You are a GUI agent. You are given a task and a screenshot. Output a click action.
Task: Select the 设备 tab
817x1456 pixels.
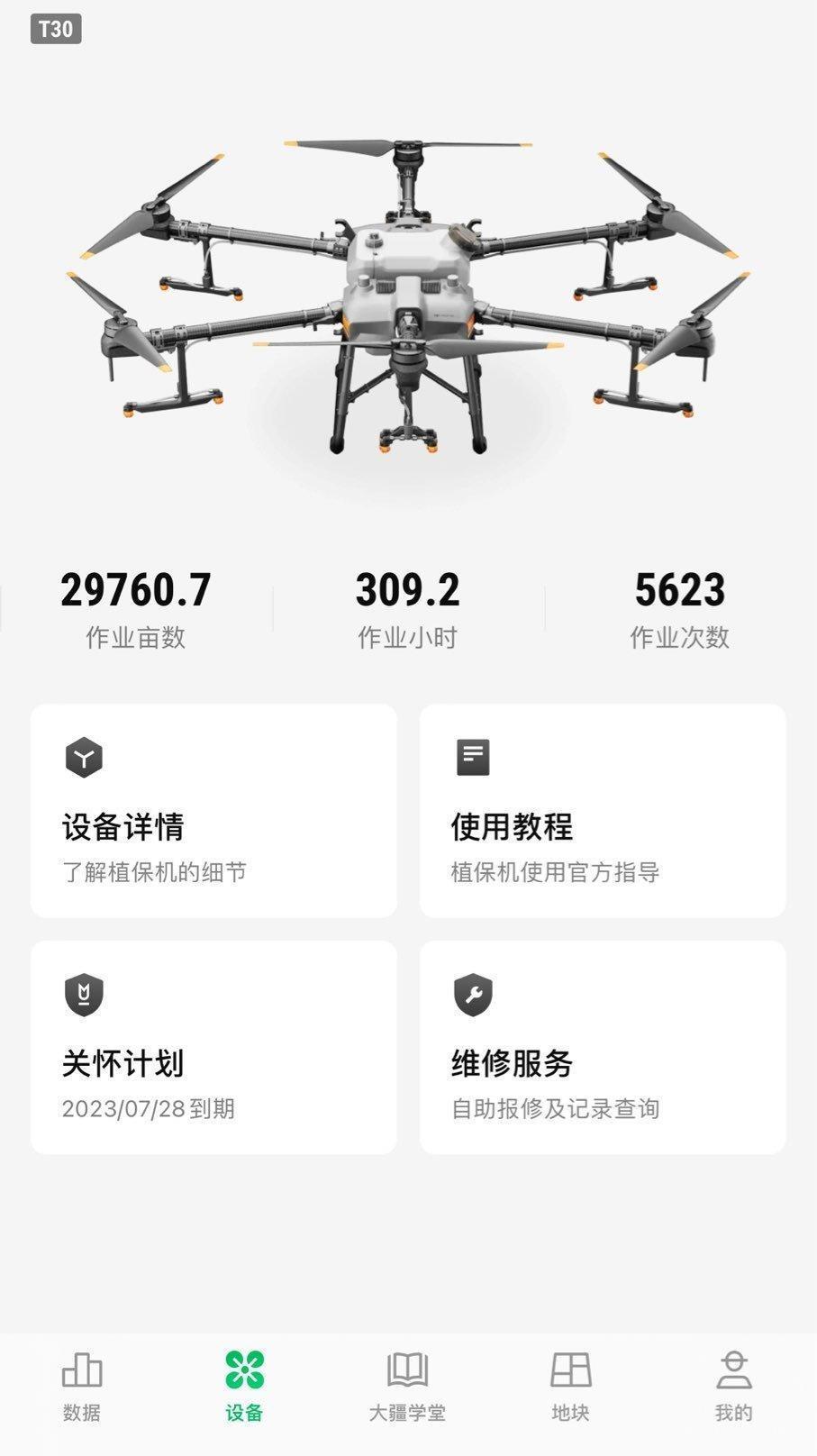click(244, 1387)
